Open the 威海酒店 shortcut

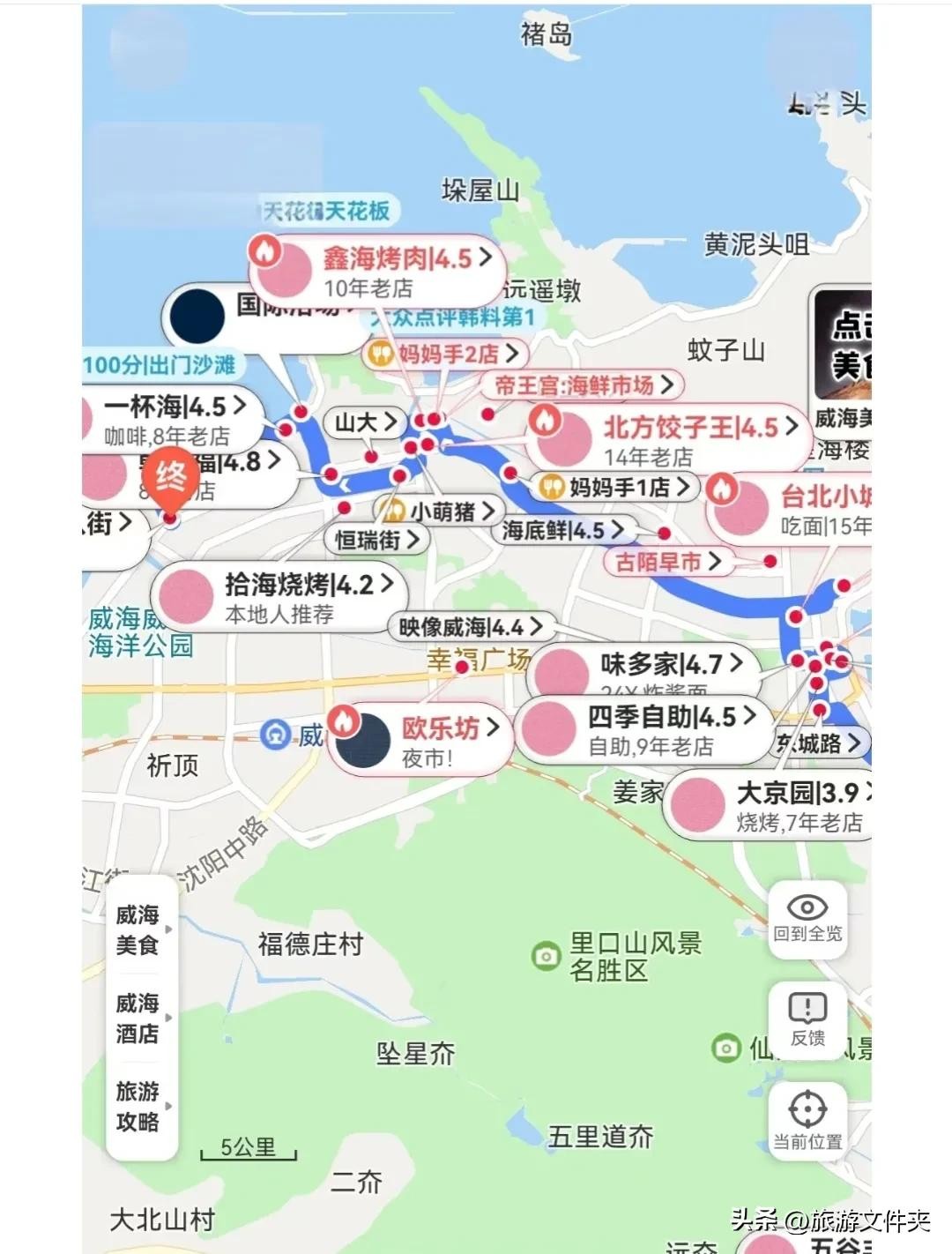[138, 1018]
